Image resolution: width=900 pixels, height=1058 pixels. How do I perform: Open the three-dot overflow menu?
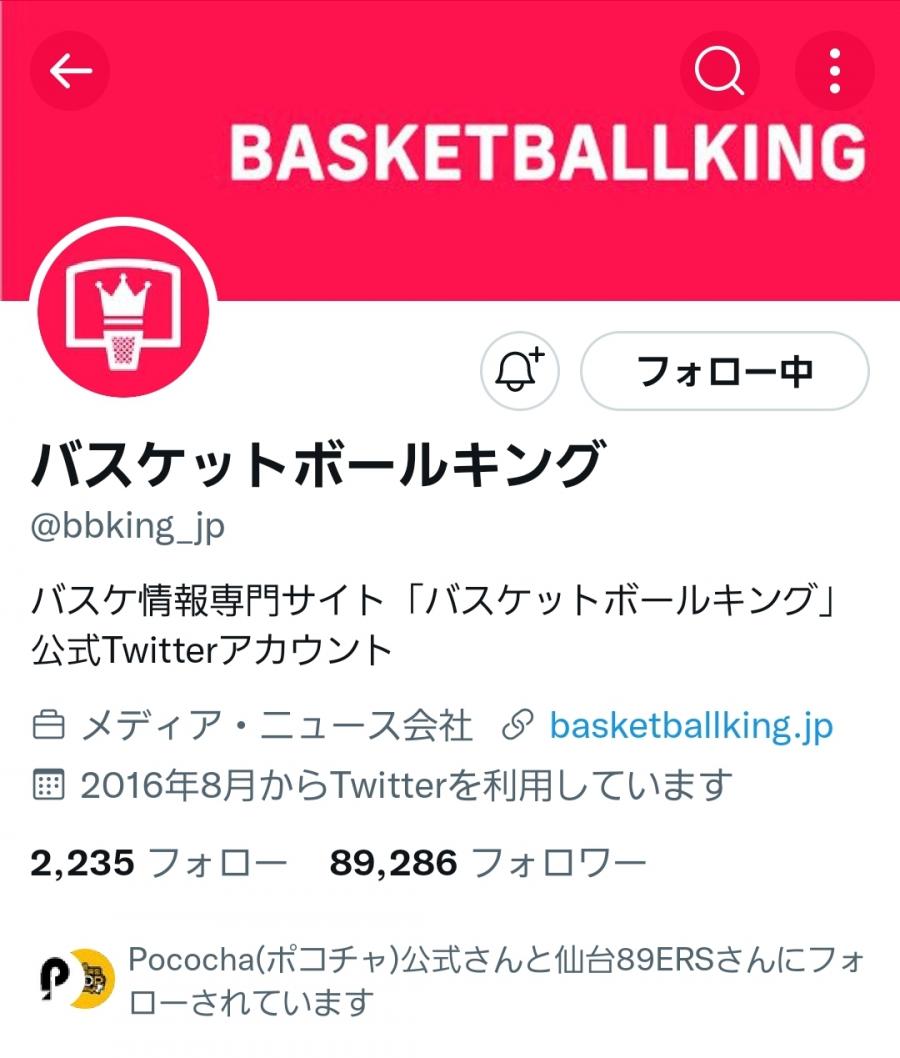coord(834,71)
